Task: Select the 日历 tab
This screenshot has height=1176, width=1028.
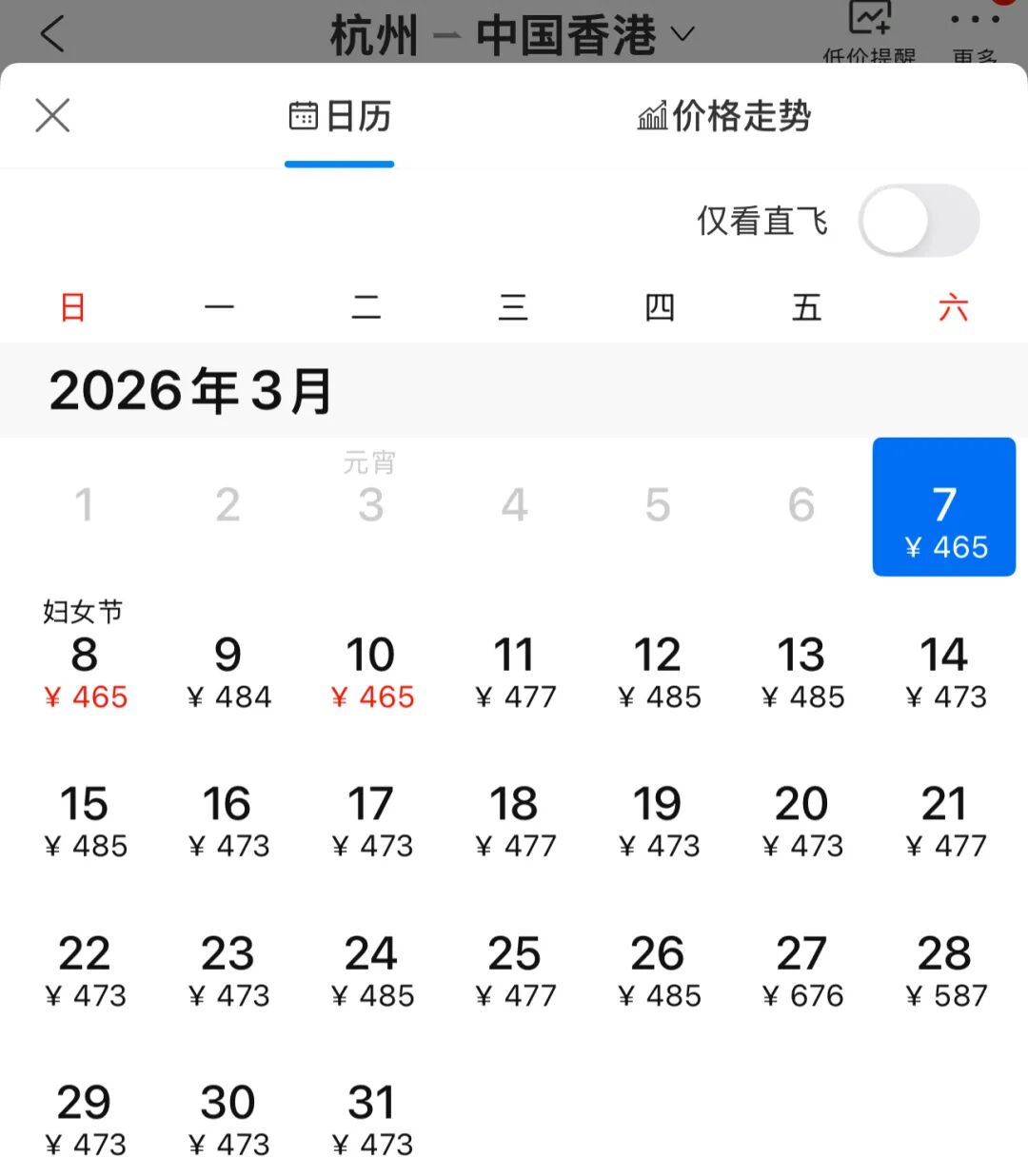Action: tap(340, 116)
